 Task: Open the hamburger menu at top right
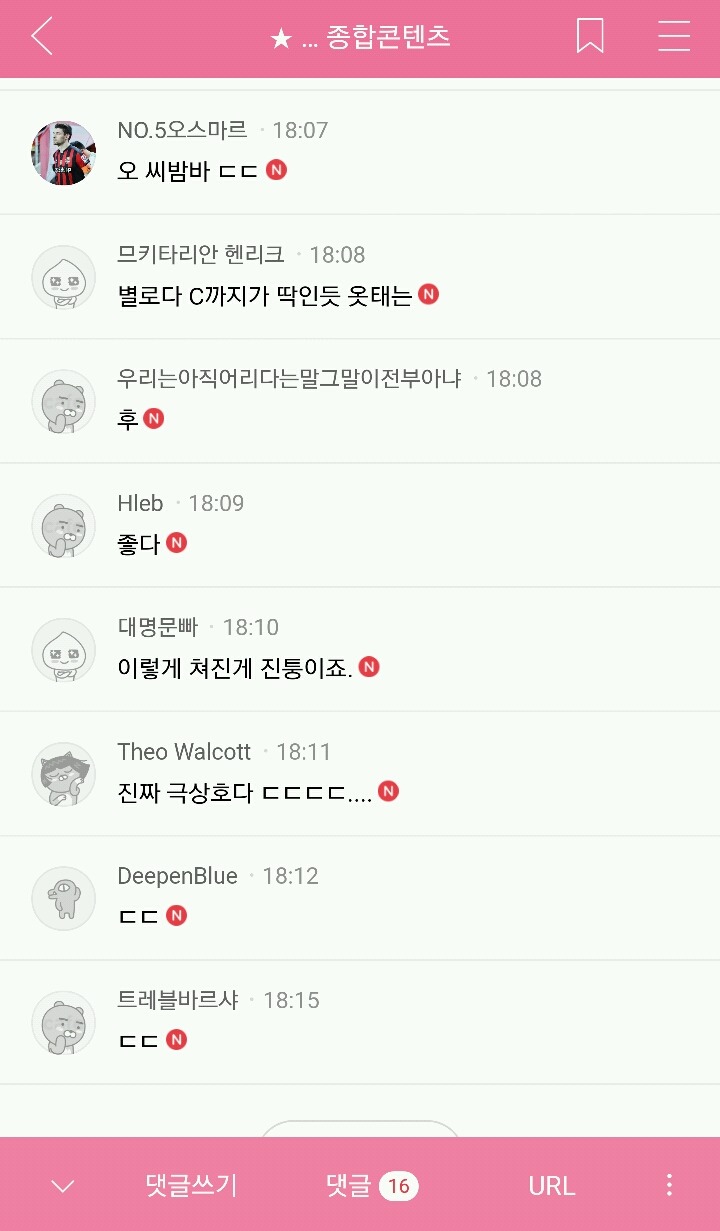click(673, 37)
